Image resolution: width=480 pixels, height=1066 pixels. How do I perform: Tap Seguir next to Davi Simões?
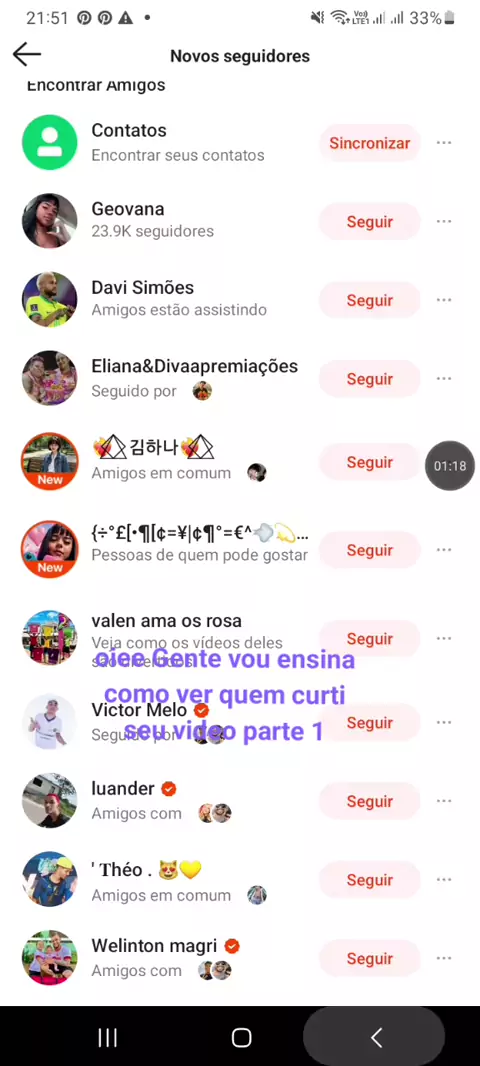[369, 300]
